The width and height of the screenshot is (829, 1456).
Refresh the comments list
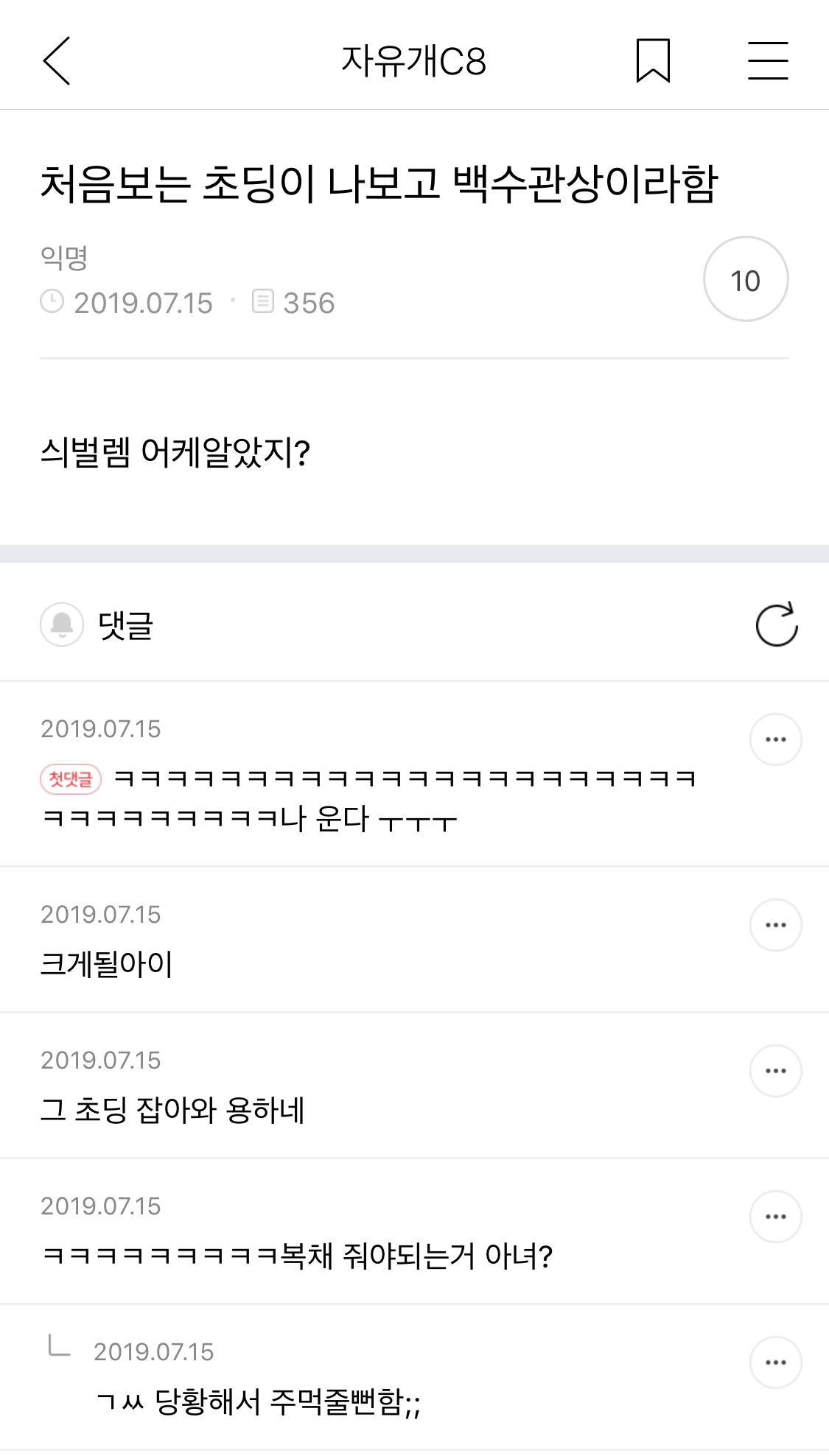coord(777,625)
